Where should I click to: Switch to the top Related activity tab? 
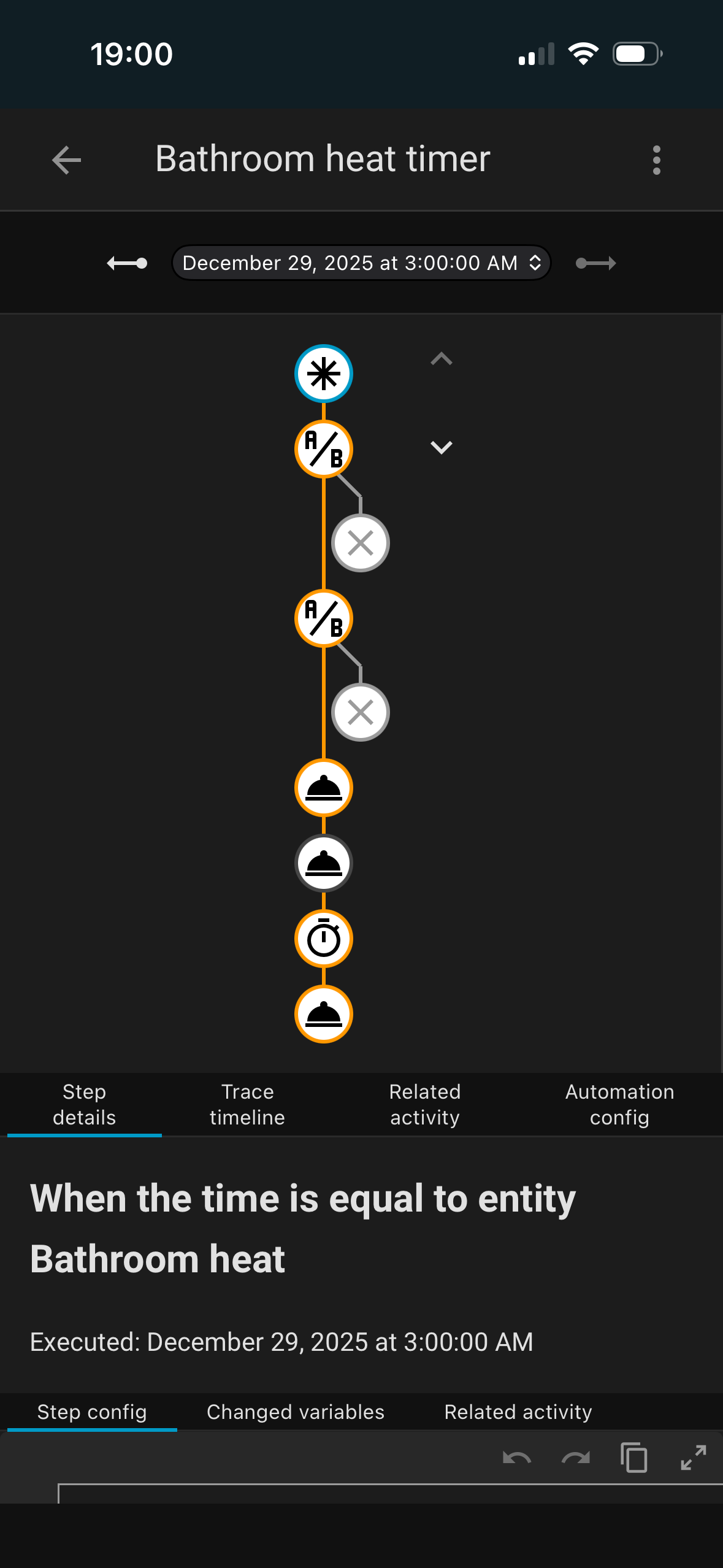coord(425,1104)
